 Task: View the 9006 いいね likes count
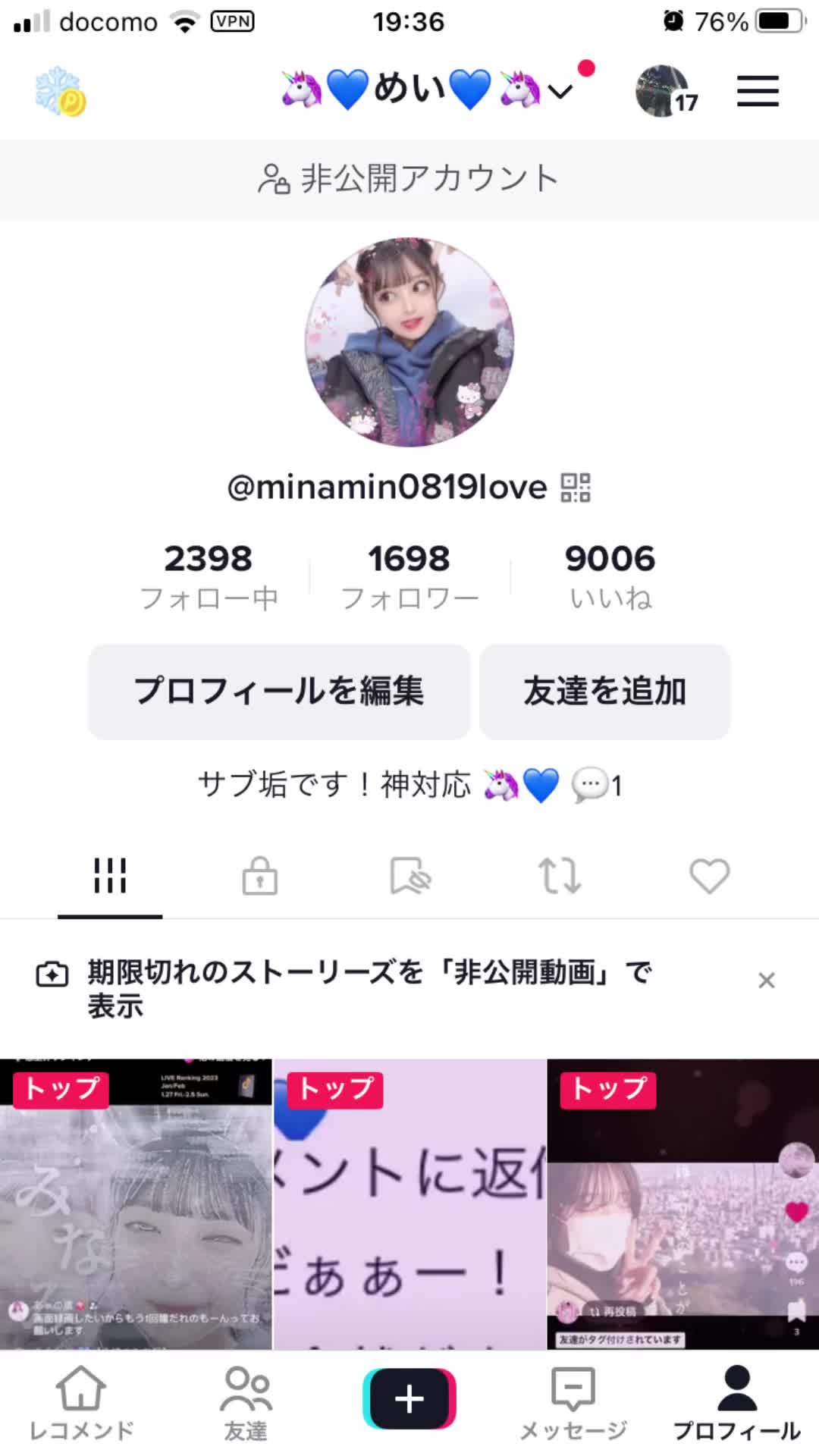[610, 576]
